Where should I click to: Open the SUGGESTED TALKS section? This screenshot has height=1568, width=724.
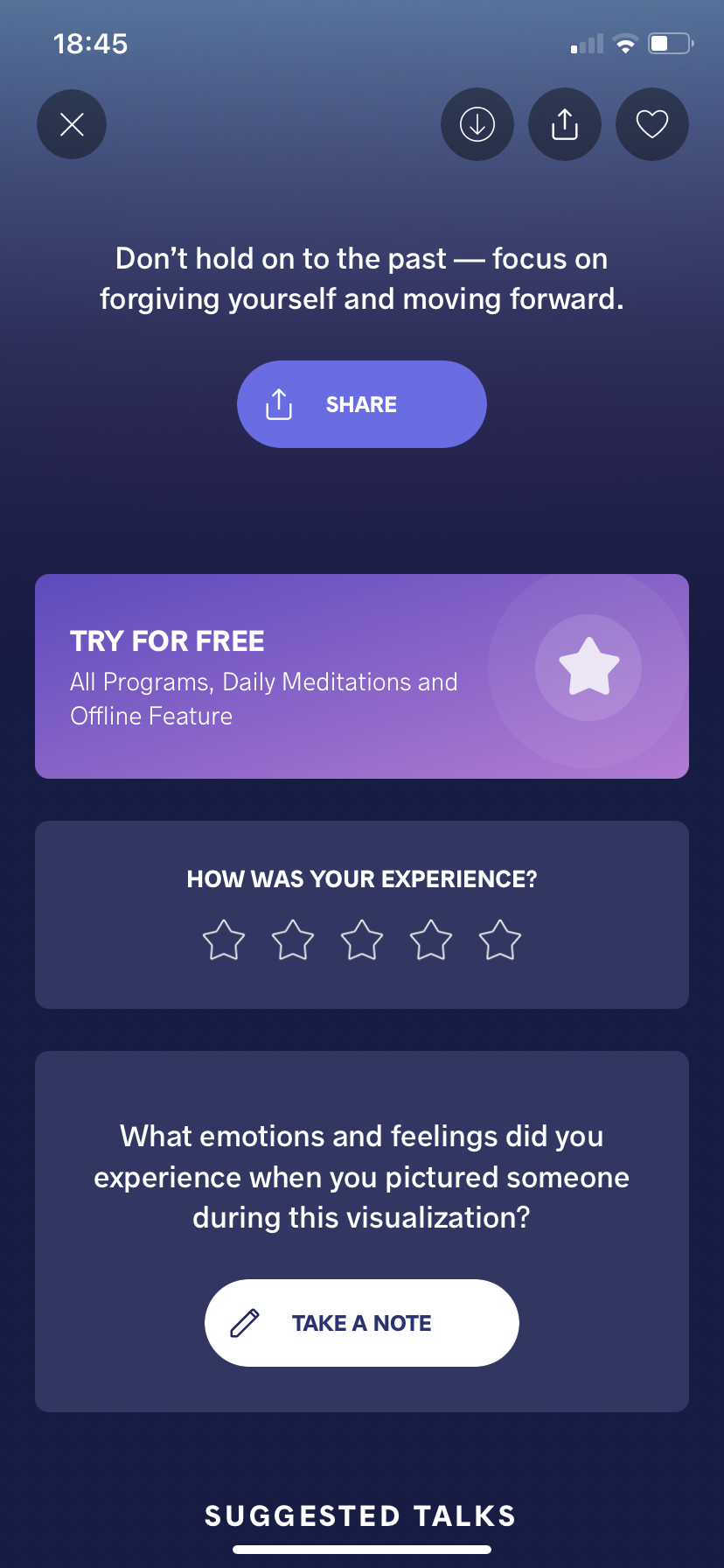[x=361, y=1515]
